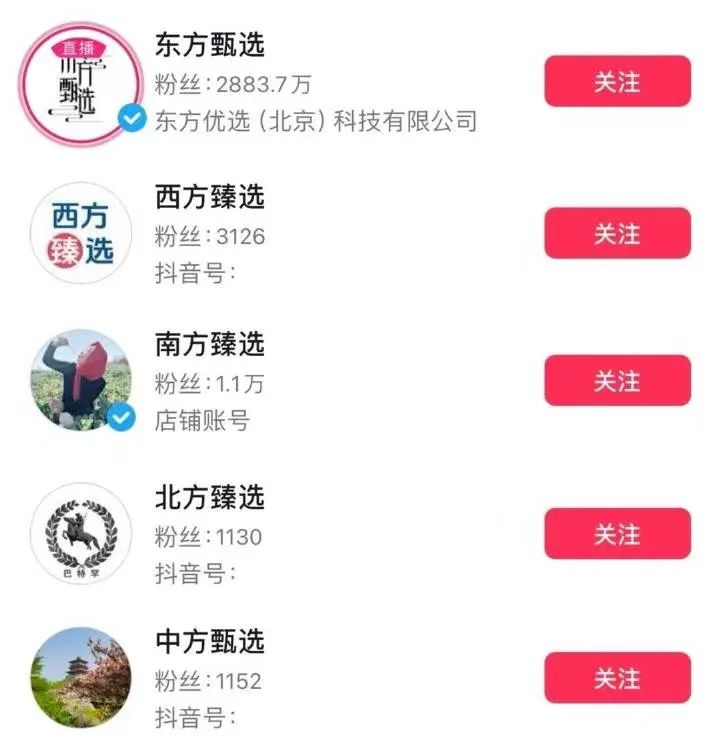The image size is (720, 746).
Task: Open the 西方臻选 user result
Action: [210, 198]
